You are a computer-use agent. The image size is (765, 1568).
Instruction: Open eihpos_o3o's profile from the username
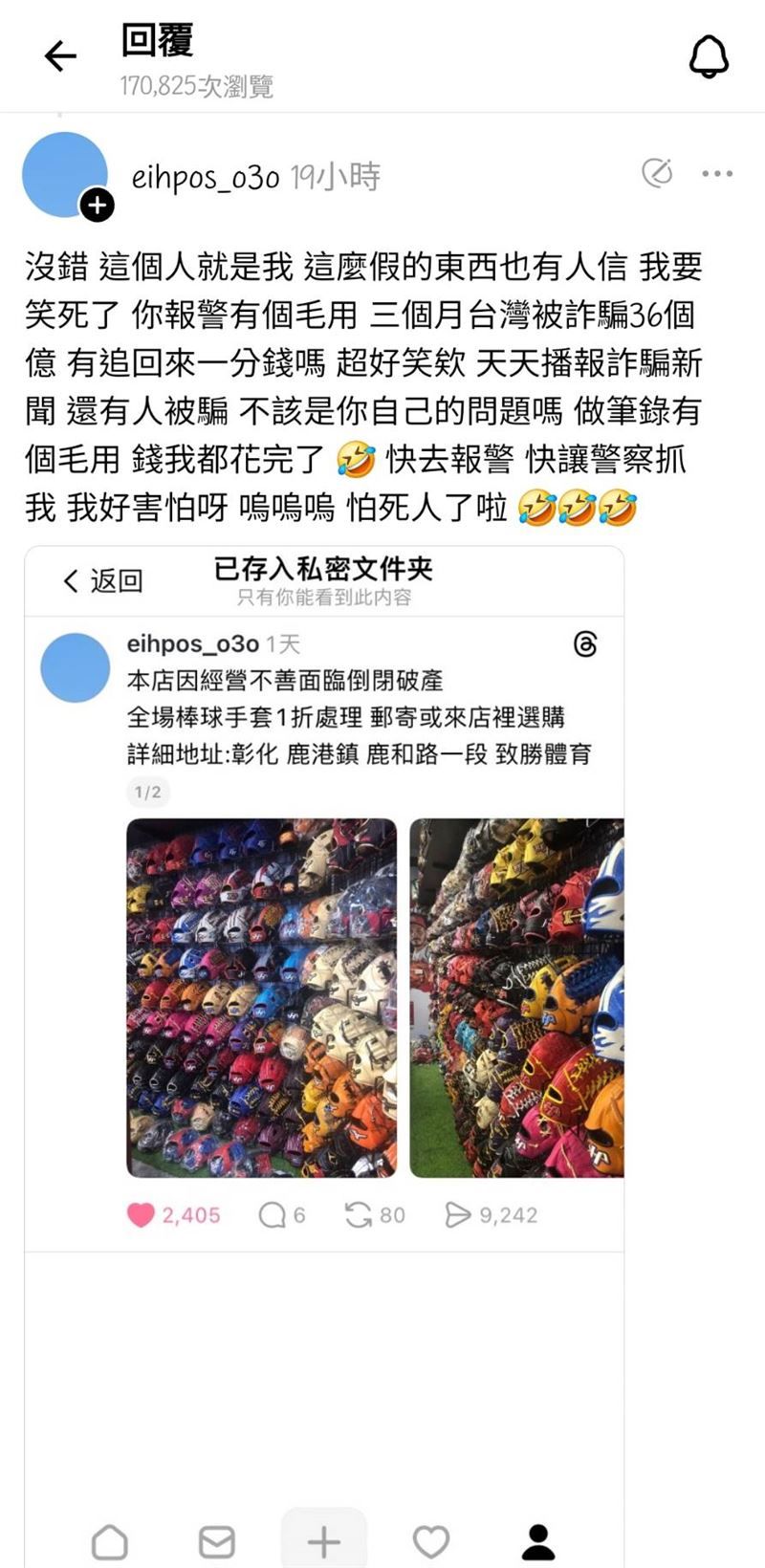pos(203,175)
